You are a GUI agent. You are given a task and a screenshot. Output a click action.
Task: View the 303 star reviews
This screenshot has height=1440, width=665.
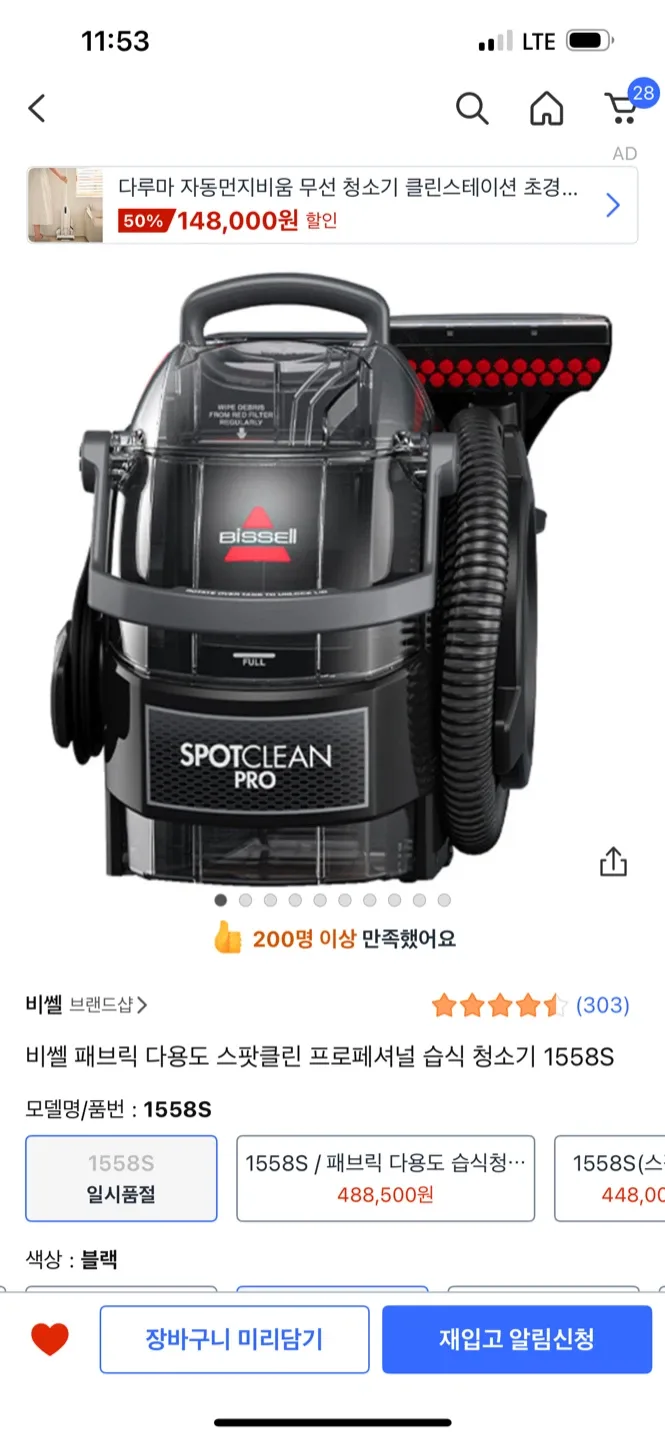point(530,1005)
